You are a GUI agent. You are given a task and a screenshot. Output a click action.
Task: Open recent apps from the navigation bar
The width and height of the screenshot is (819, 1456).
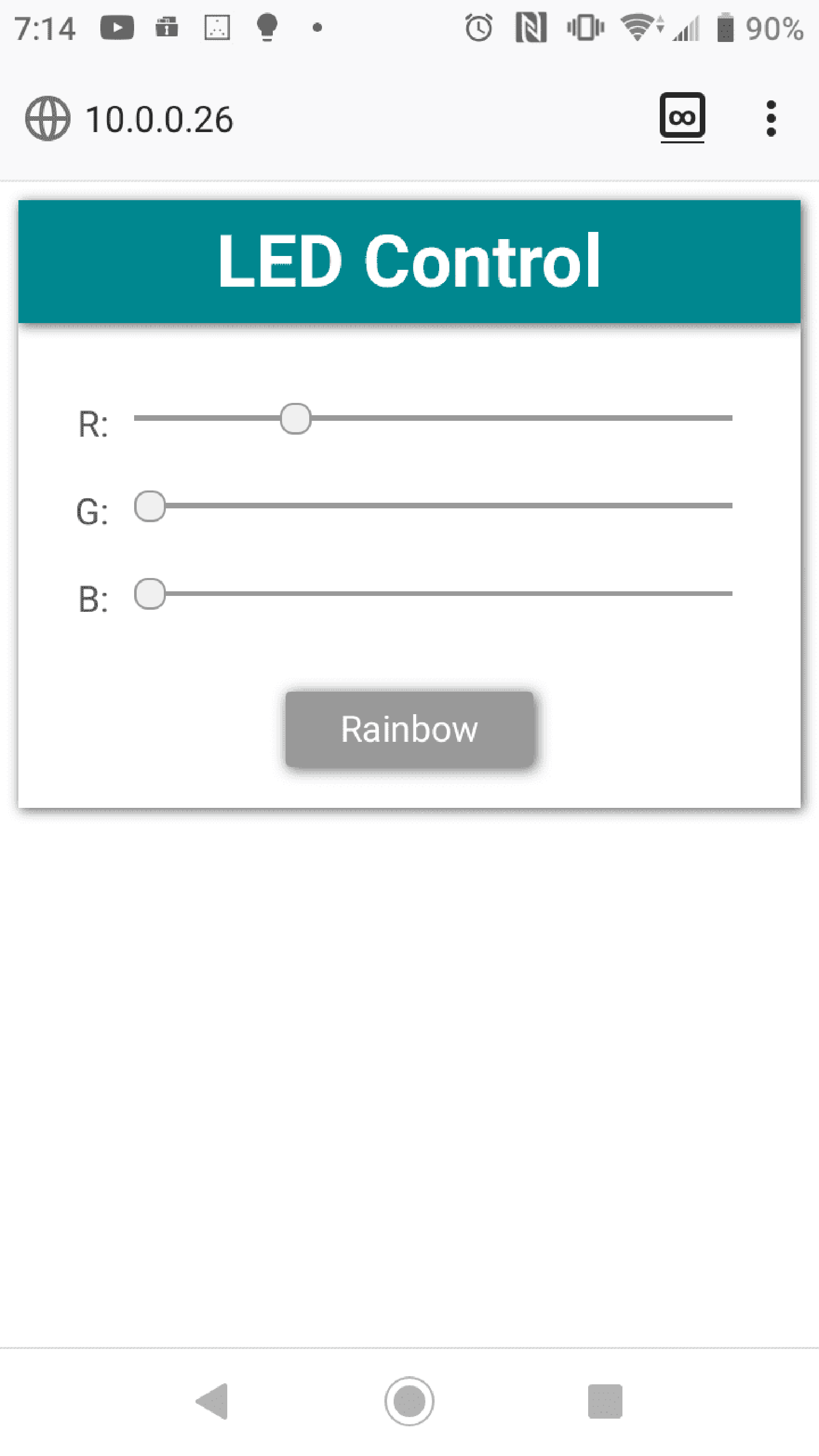pos(605,1401)
